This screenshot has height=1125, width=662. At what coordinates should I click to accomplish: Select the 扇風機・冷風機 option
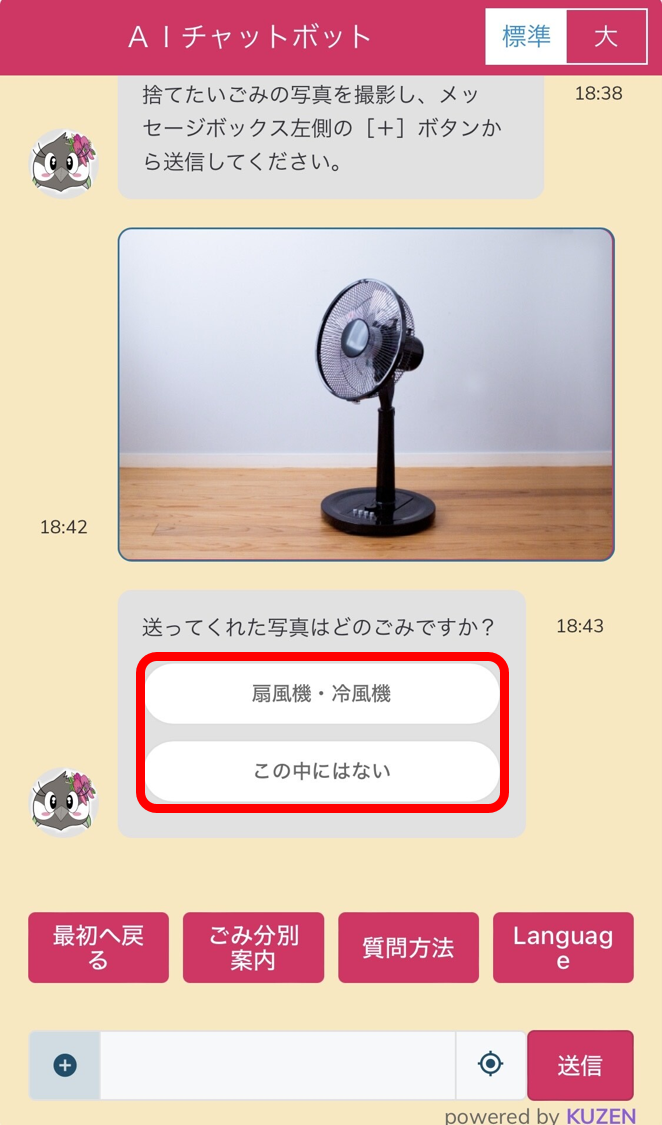(x=322, y=693)
